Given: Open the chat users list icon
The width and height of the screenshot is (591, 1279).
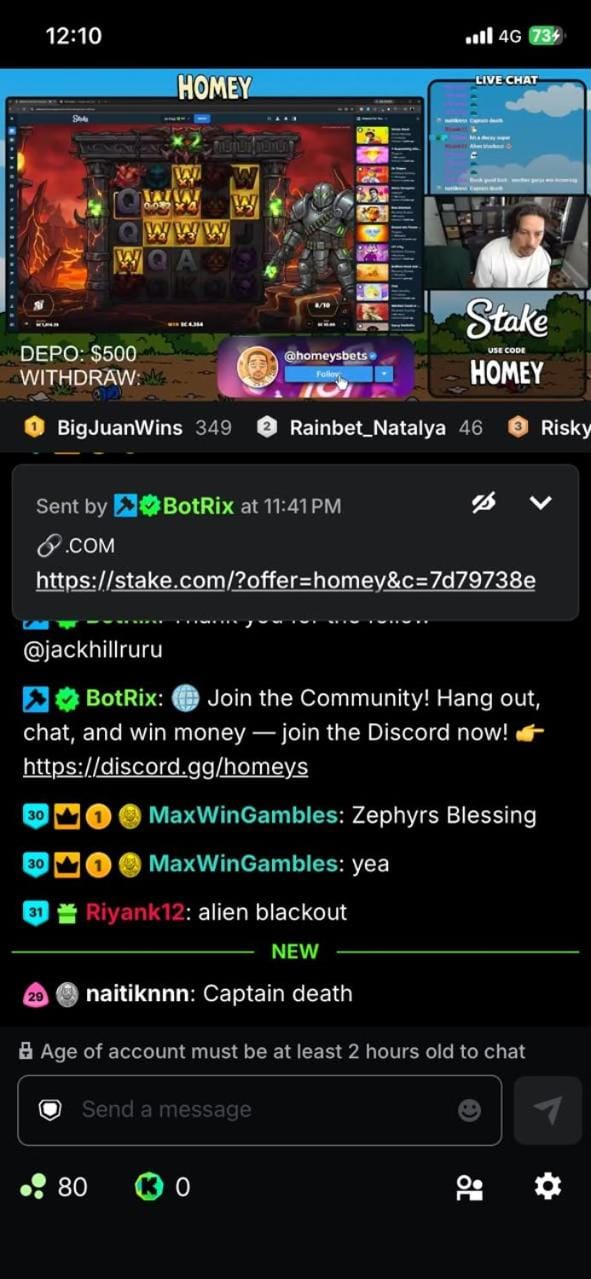Looking at the screenshot, I should [469, 1187].
